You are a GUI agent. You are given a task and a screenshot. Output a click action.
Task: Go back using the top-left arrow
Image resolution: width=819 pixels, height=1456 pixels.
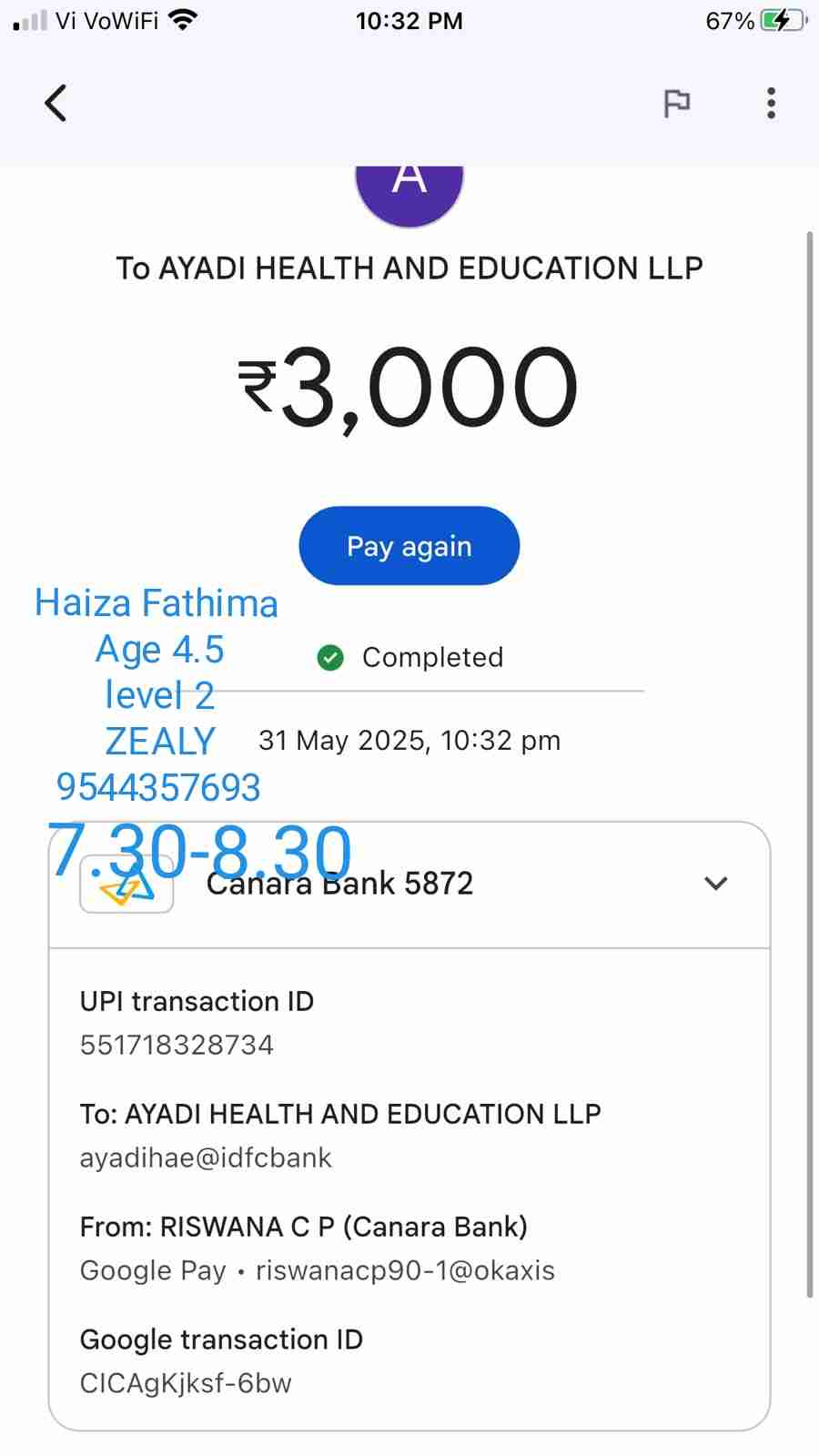tap(56, 103)
